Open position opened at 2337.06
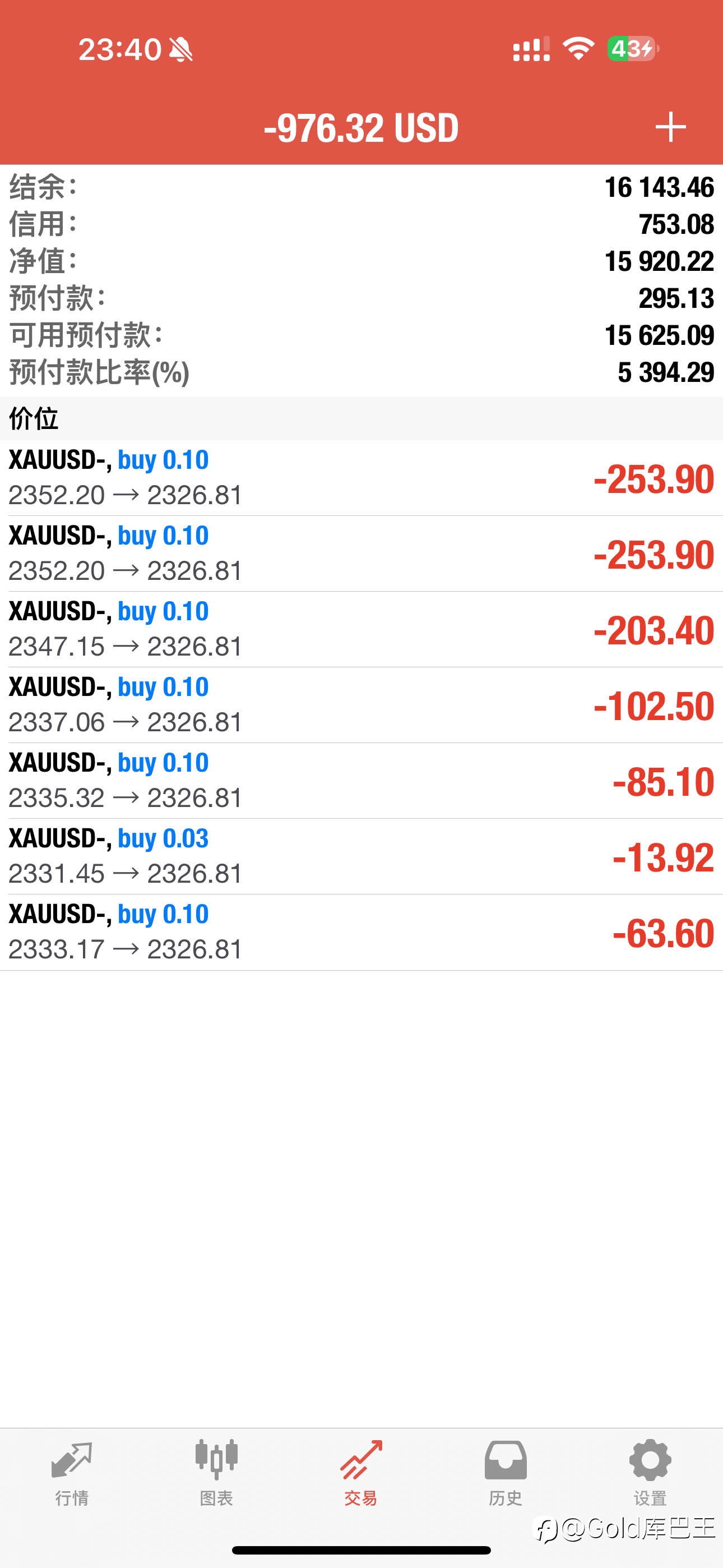 (x=361, y=705)
